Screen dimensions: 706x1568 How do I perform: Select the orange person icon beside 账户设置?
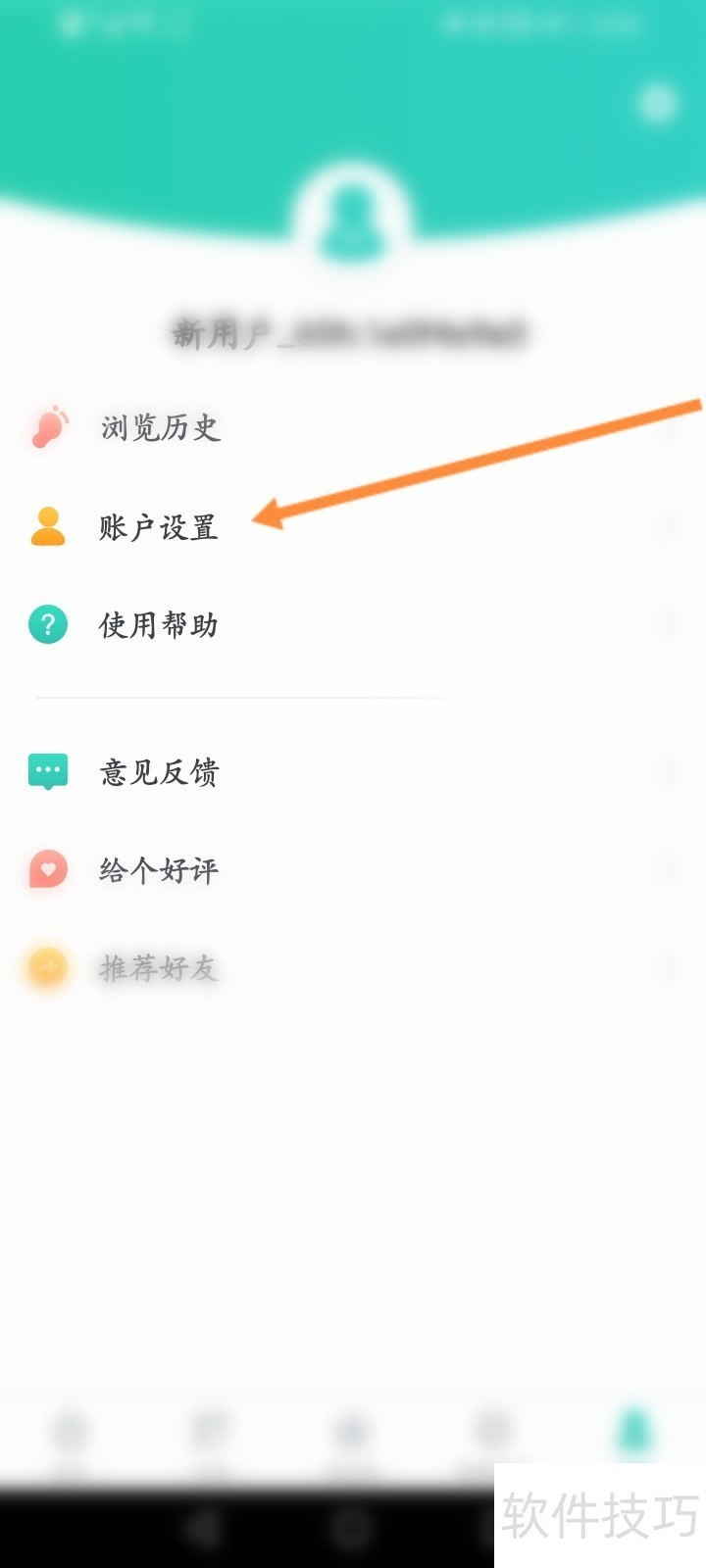click(47, 526)
